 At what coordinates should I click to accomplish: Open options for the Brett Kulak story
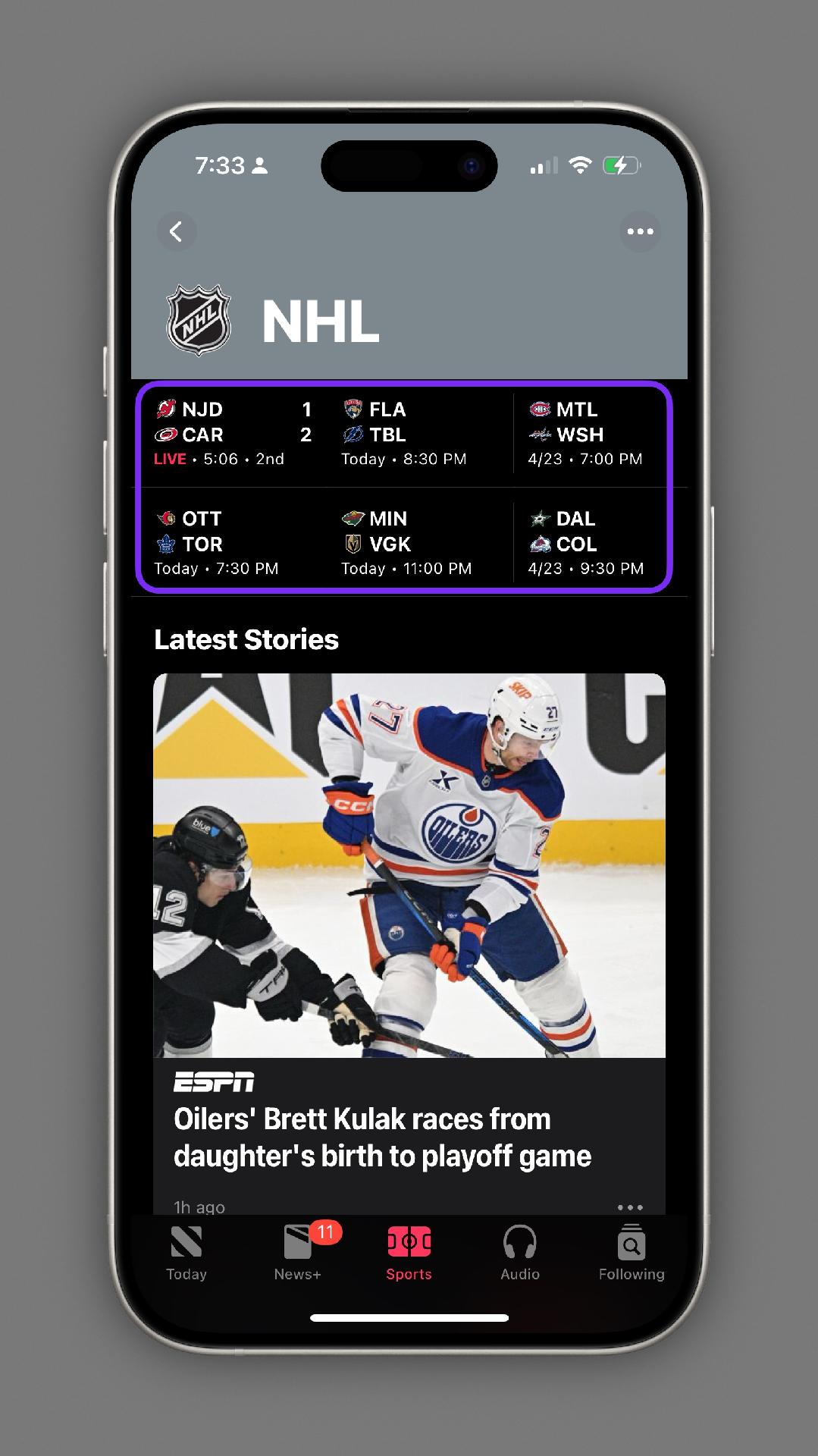[x=630, y=1207]
